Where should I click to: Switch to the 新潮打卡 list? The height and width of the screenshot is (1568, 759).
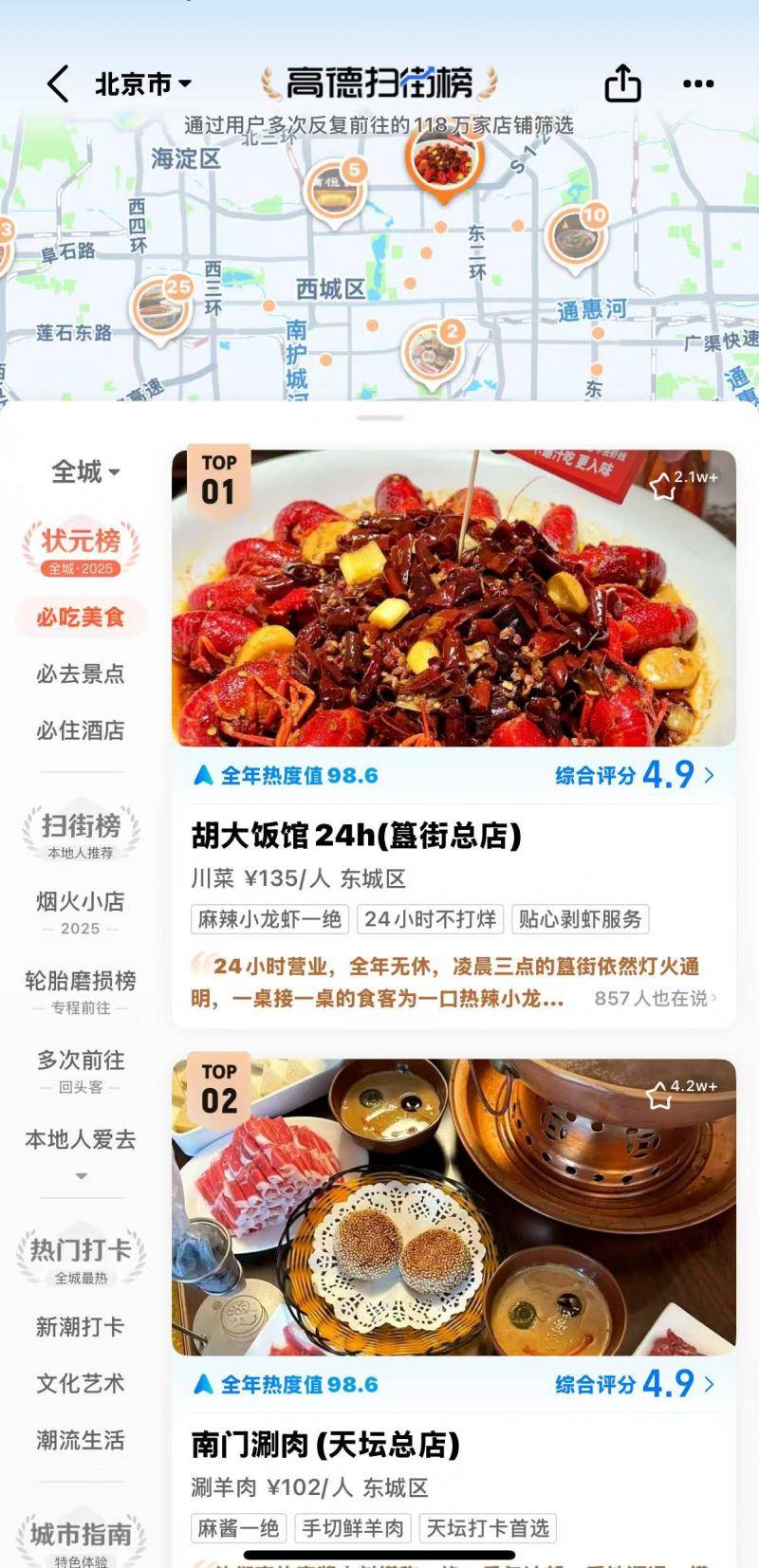pos(81,1327)
